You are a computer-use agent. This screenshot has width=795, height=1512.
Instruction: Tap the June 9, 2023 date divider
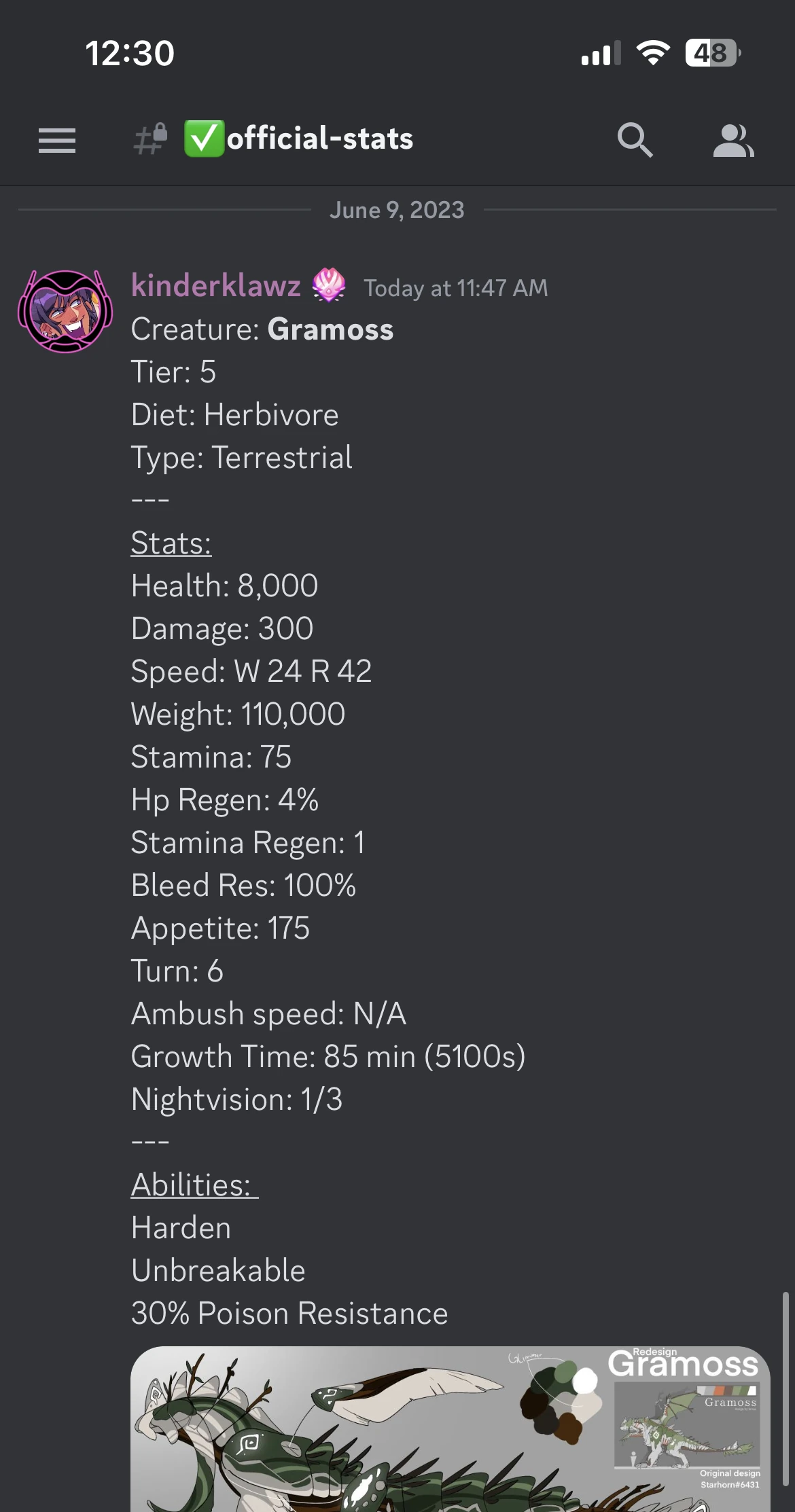[x=397, y=210]
